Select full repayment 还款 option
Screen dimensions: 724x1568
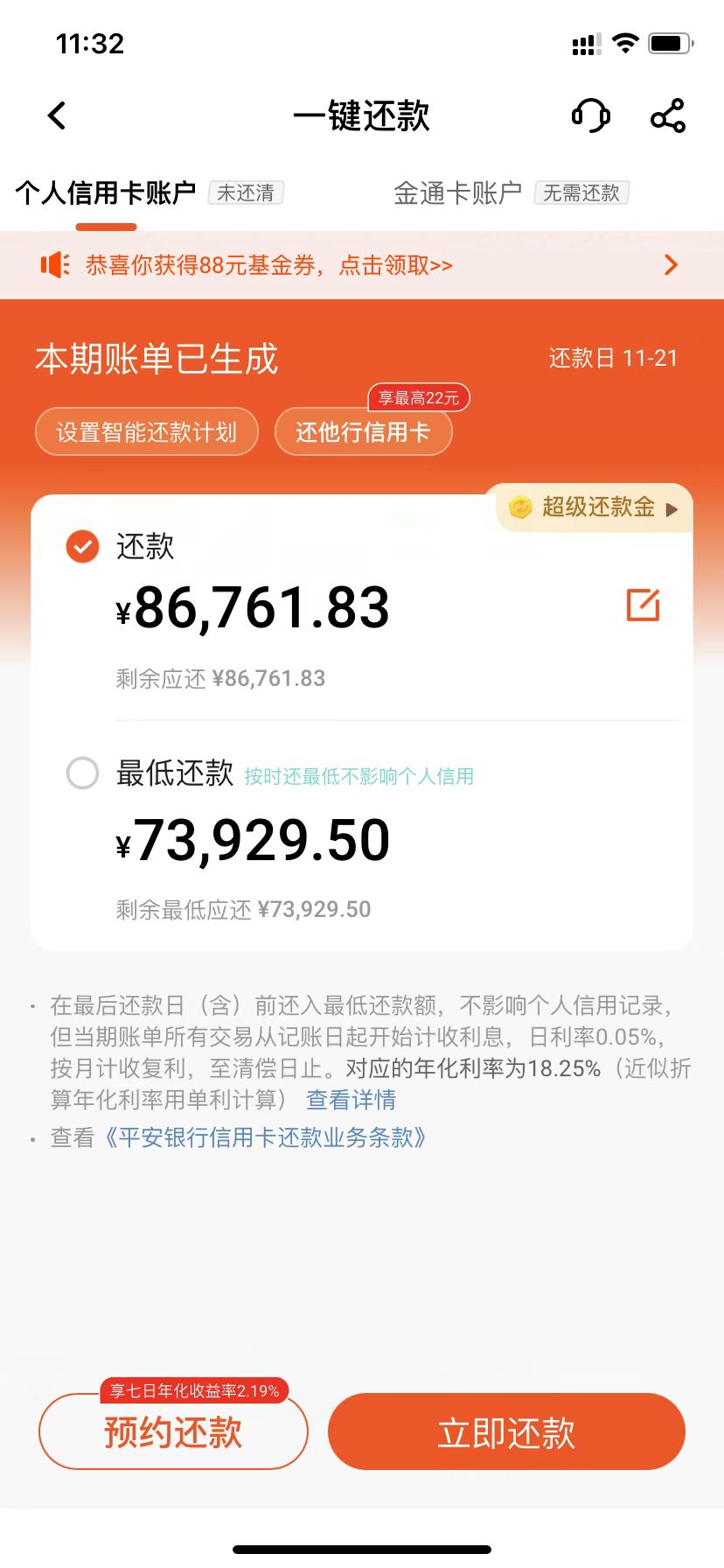coord(83,547)
